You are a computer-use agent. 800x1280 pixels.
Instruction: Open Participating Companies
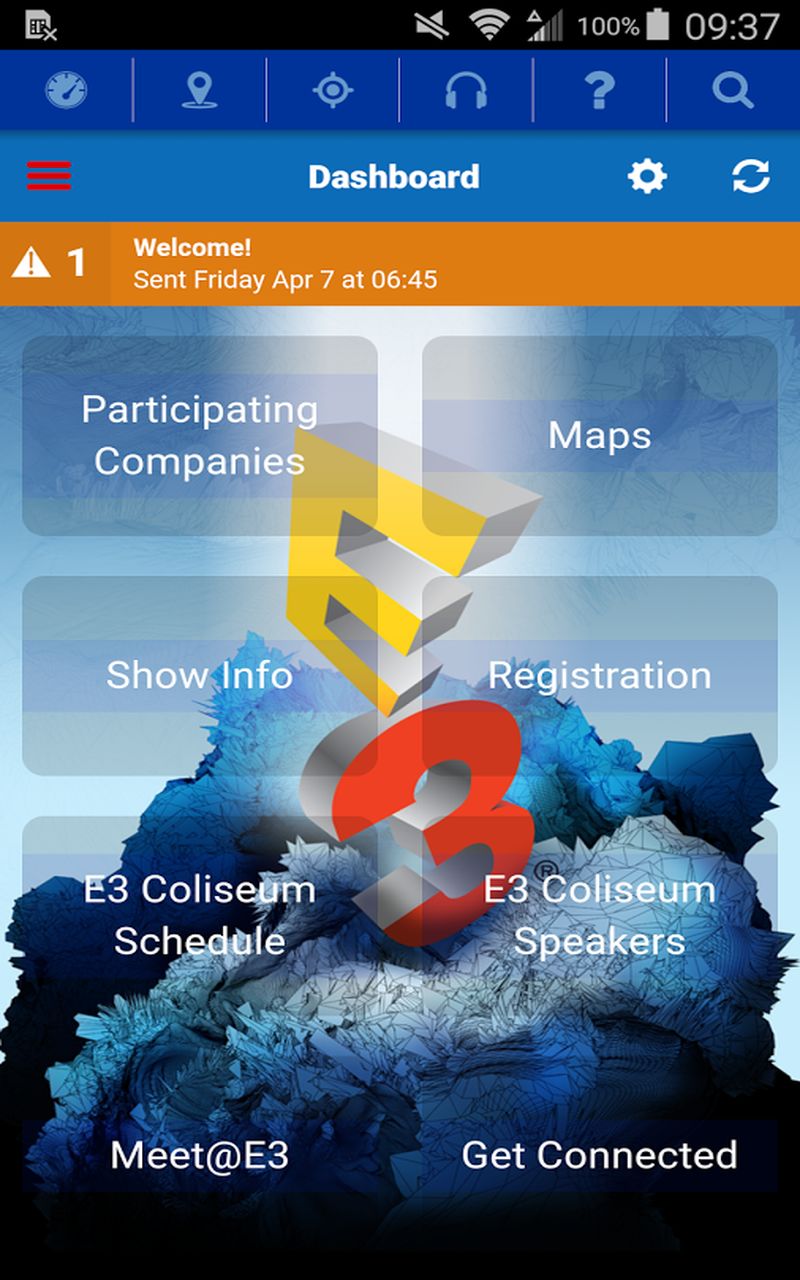click(x=200, y=435)
